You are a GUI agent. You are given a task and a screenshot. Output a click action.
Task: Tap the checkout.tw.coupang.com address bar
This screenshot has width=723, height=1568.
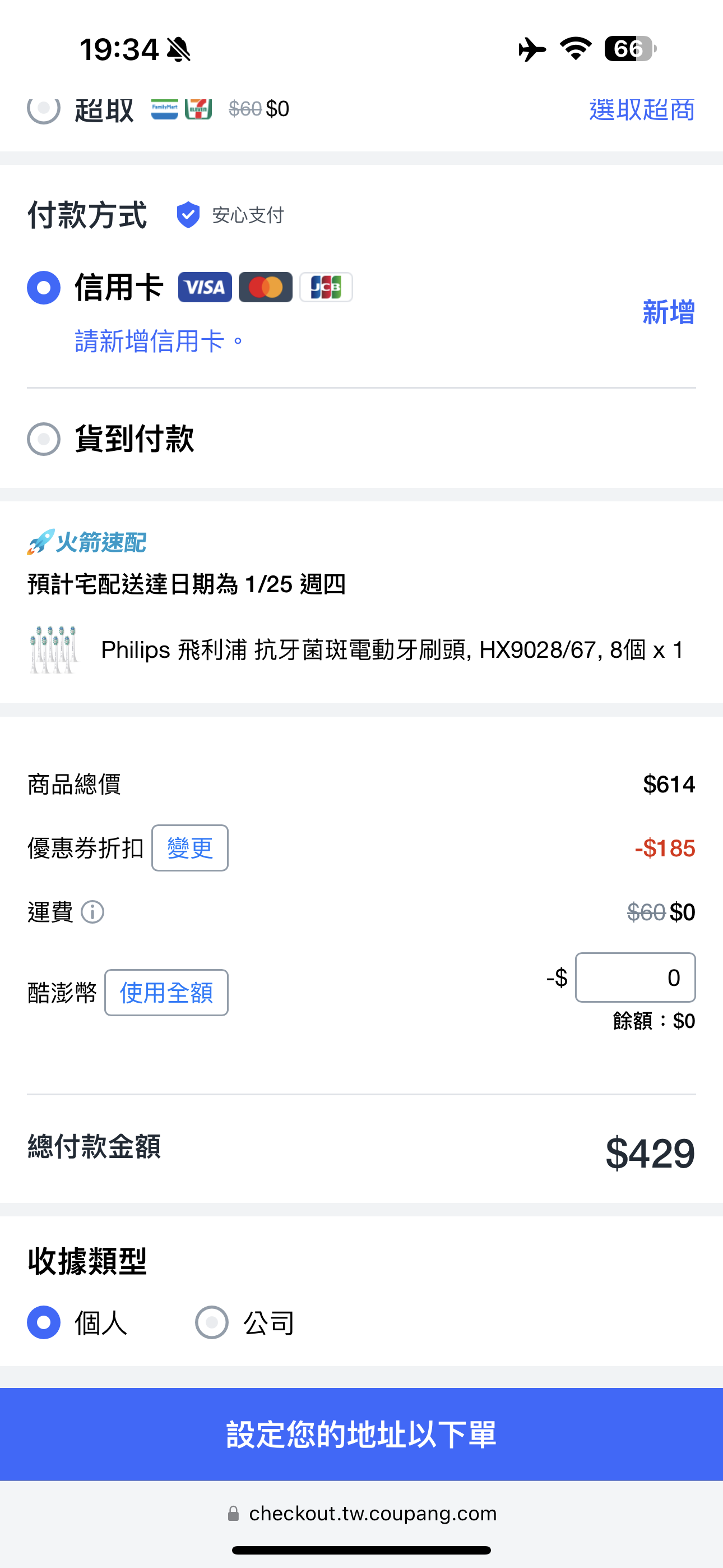pos(361,1513)
